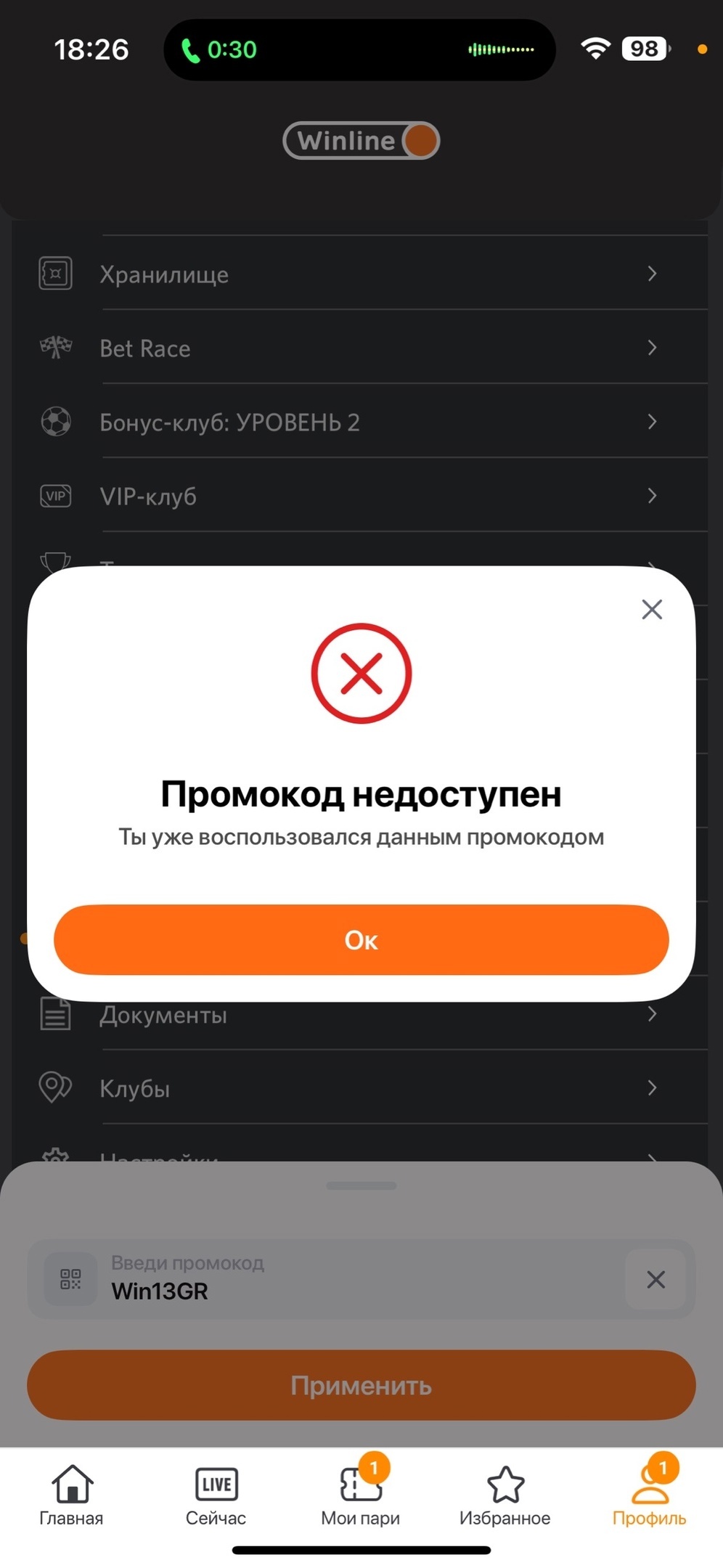Open the Хранилище row

[x=361, y=274]
